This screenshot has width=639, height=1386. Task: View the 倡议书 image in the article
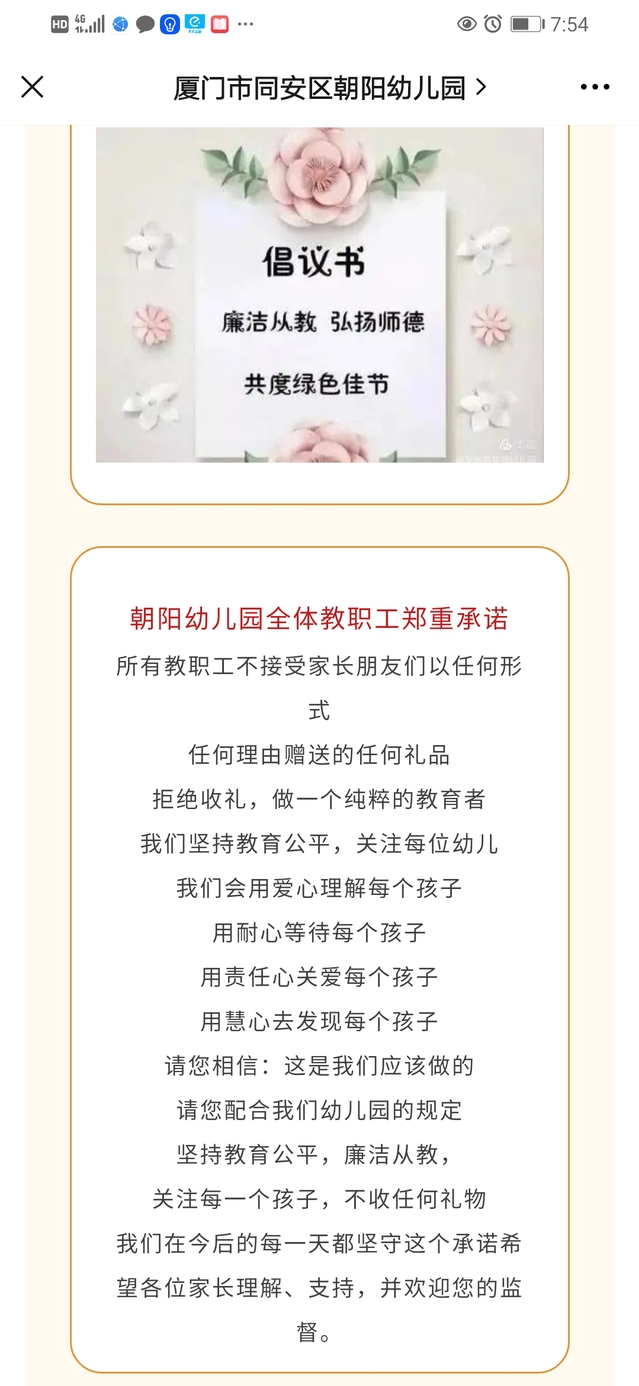point(319,294)
